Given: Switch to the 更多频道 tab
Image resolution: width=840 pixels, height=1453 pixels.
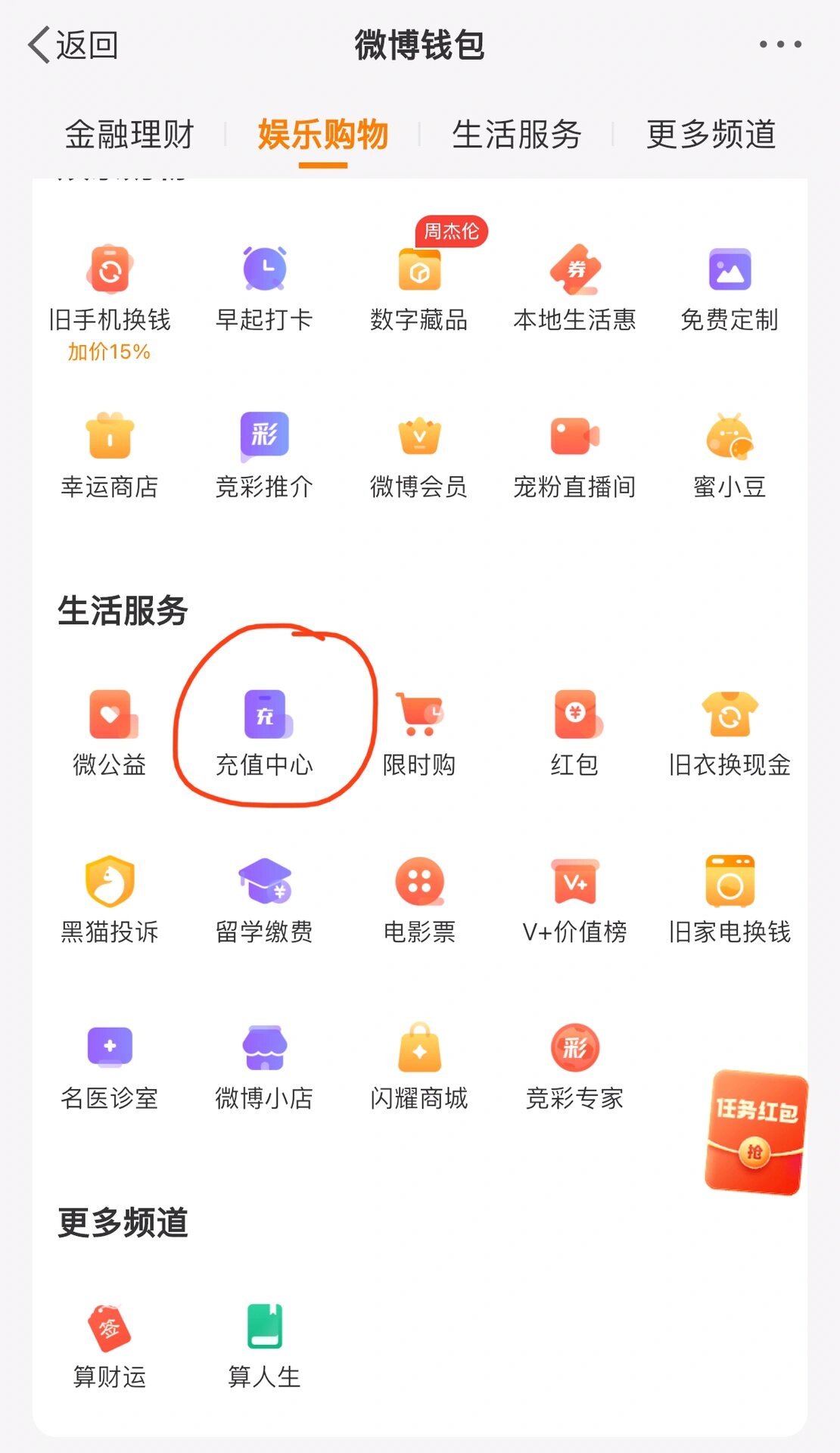Looking at the screenshot, I should pyautogui.click(x=709, y=133).
